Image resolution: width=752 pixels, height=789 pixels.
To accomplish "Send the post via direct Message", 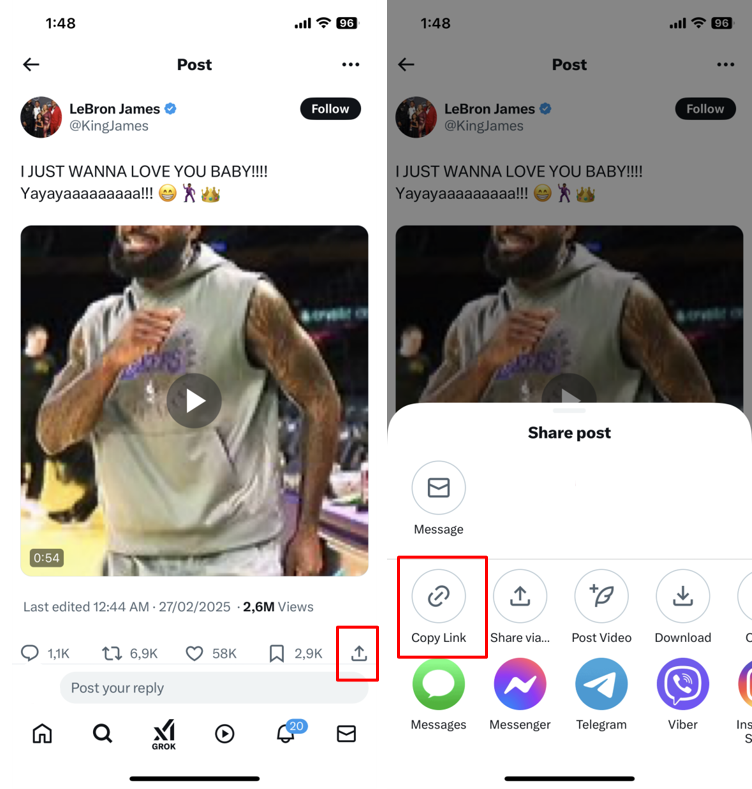I will coord(438,488).
